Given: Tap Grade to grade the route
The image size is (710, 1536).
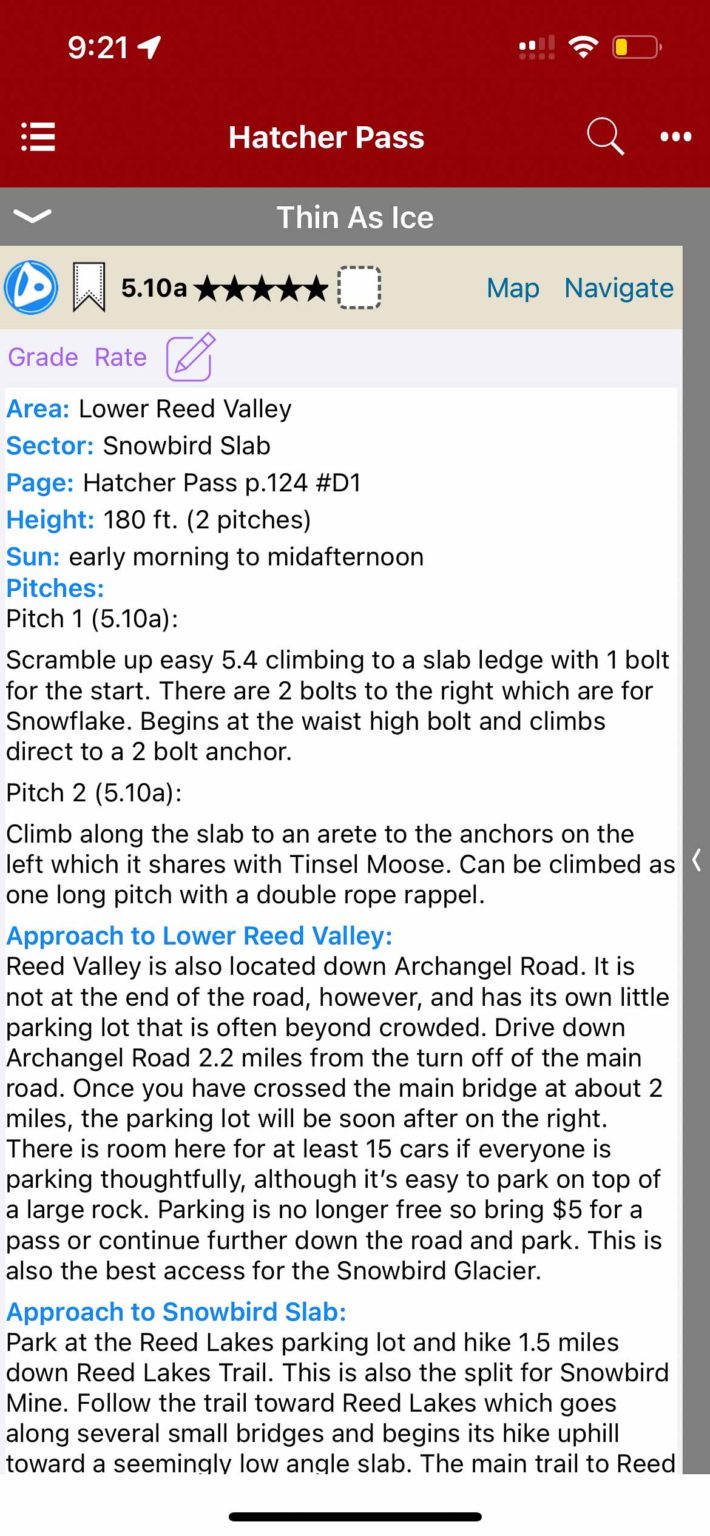Looking at the screenshot, I should point(43,357).
